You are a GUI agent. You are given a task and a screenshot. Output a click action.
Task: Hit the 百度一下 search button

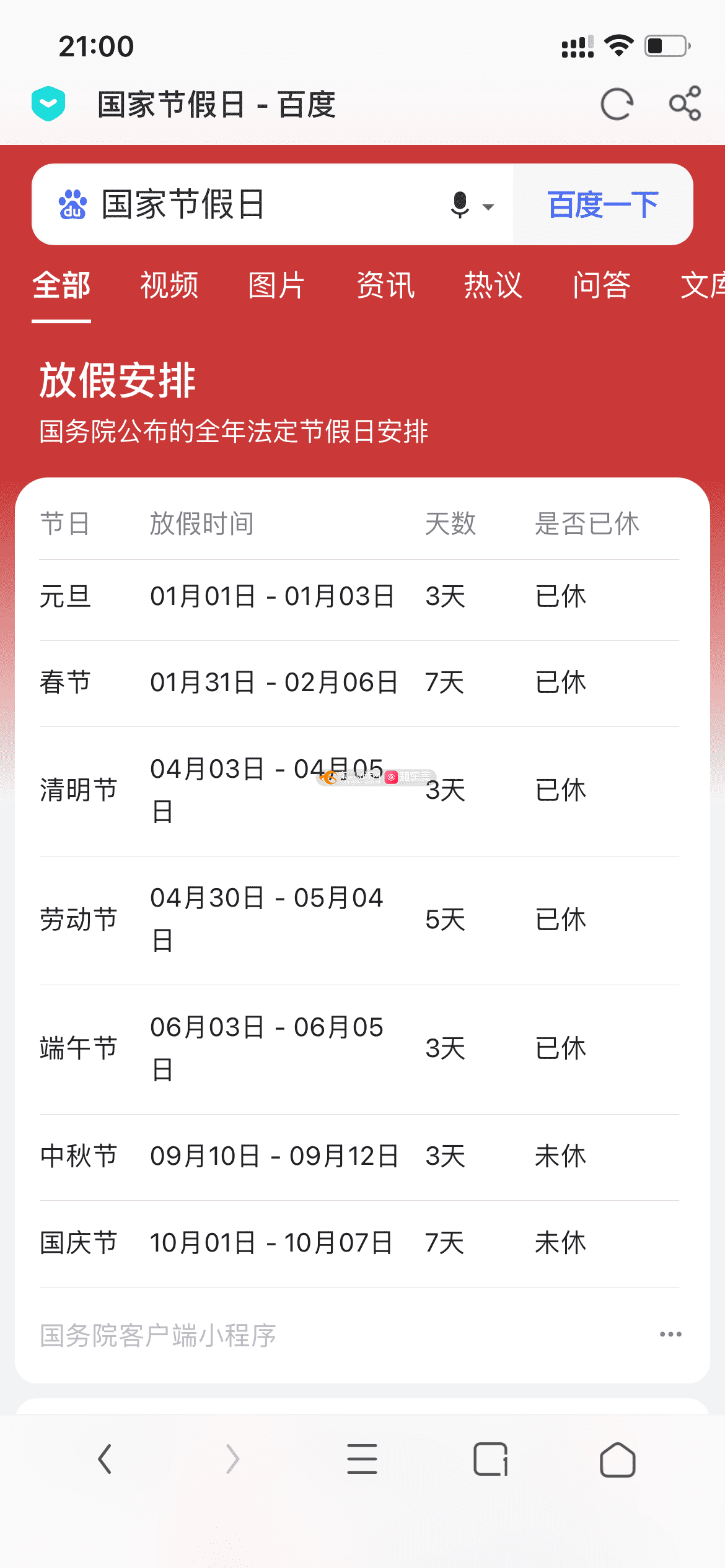[x=603, y=204]
